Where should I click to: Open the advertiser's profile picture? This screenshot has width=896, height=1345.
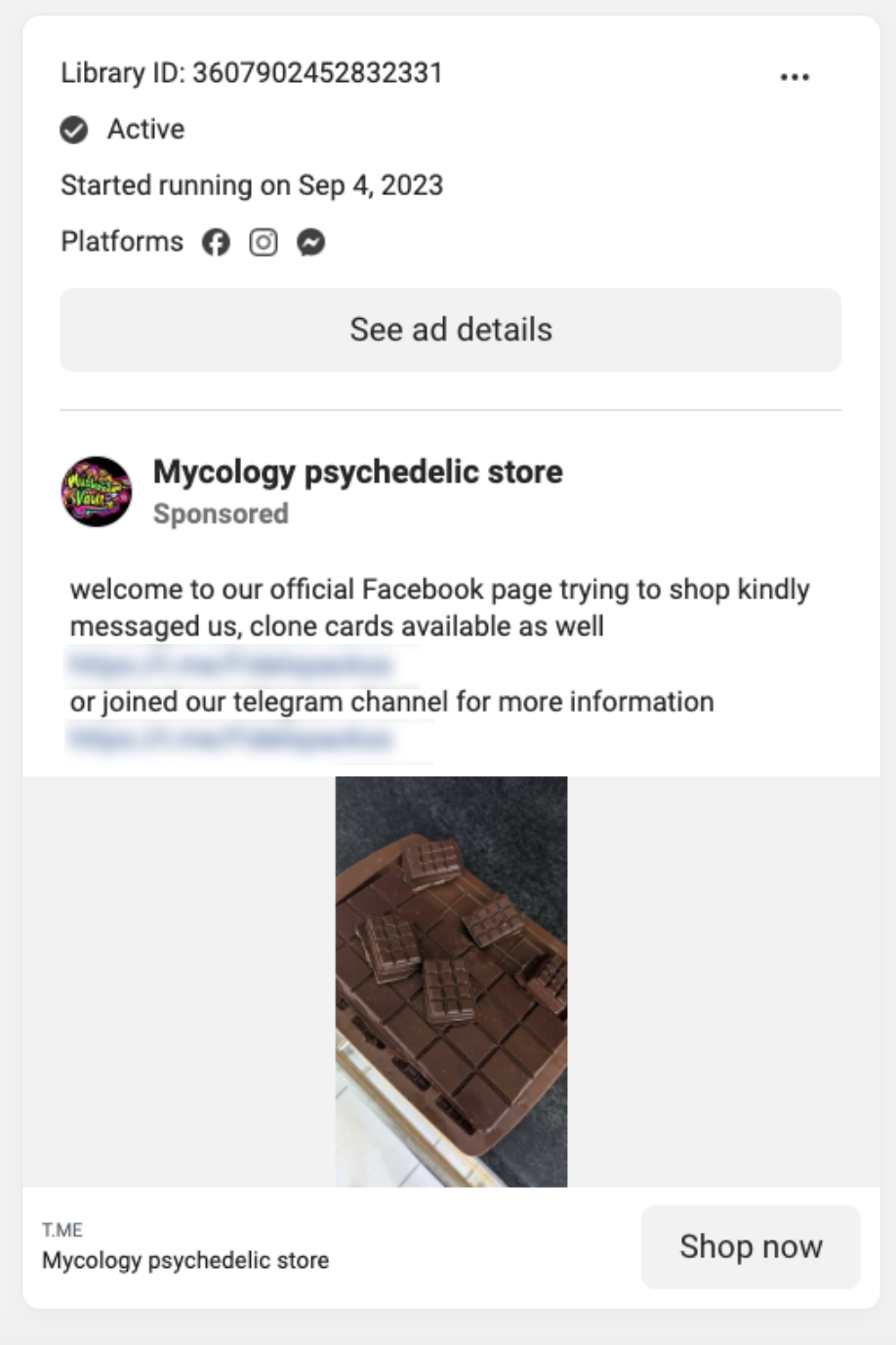coord(97,491)
